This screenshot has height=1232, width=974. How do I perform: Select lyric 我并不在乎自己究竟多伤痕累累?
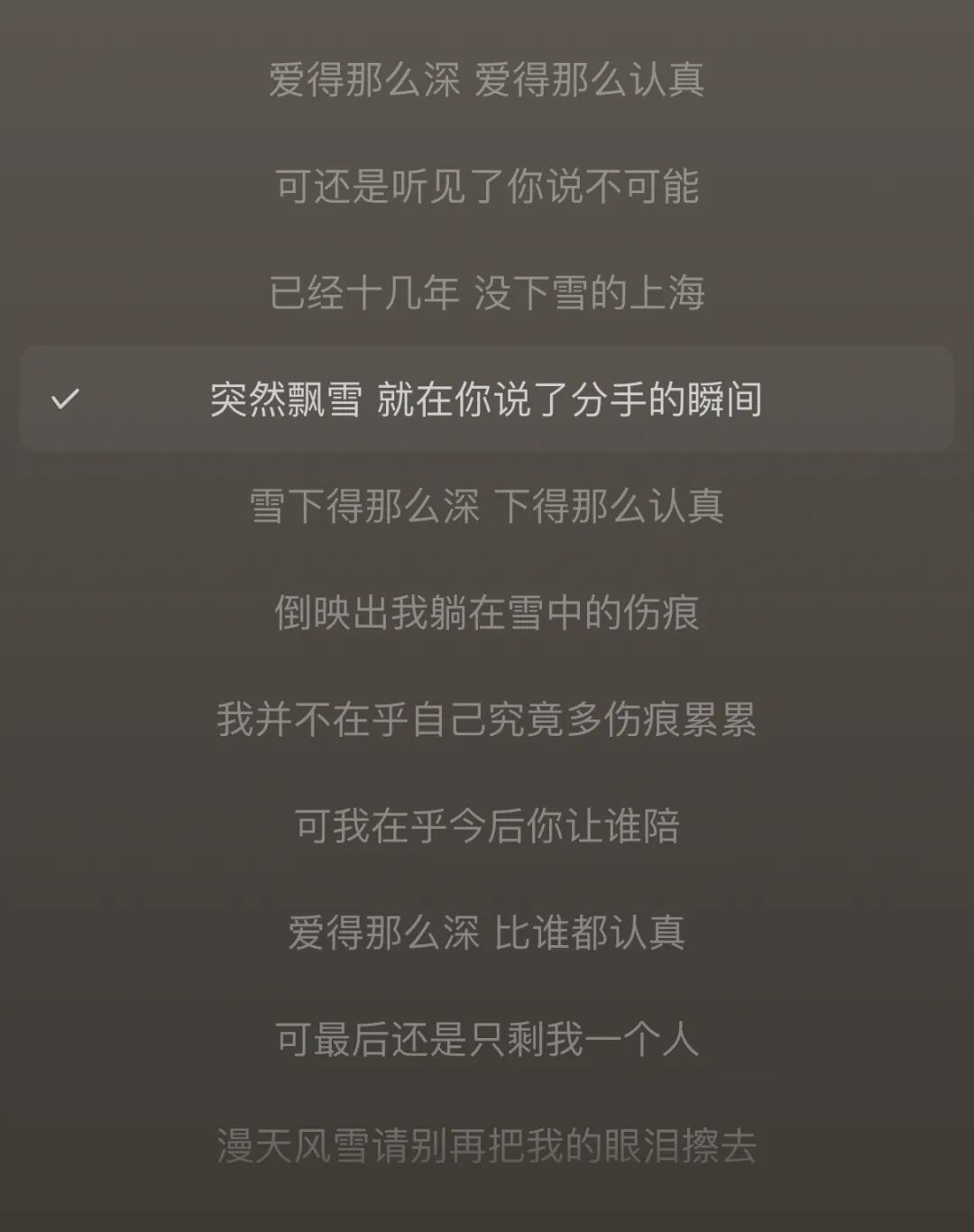(487, 719)
